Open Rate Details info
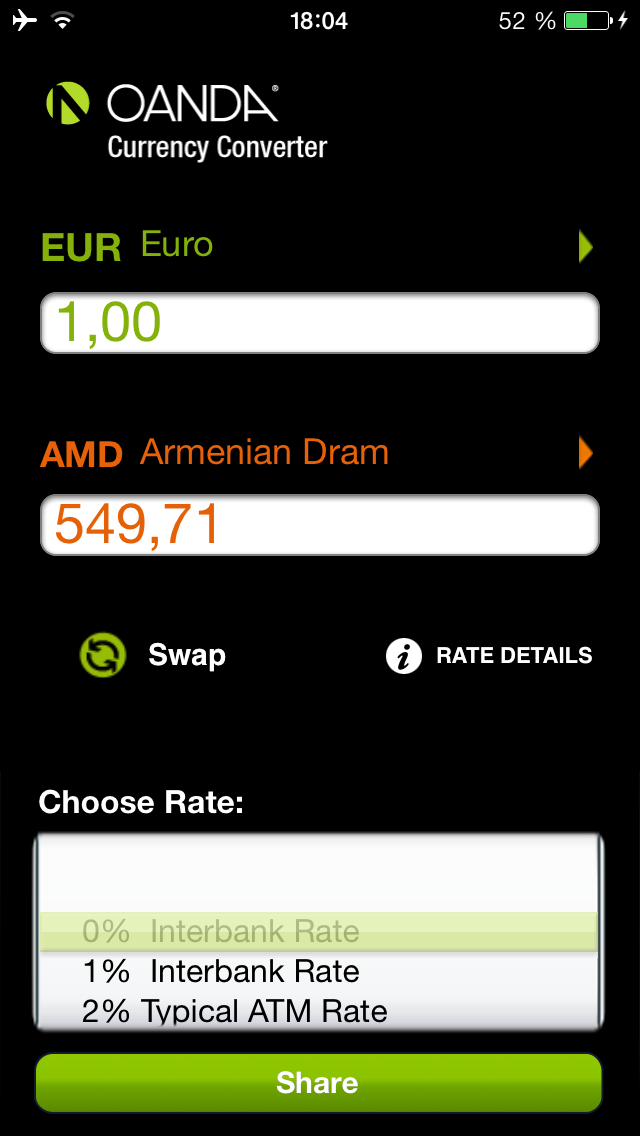Screen dimensions: 640x1136 tap(489, 656)
